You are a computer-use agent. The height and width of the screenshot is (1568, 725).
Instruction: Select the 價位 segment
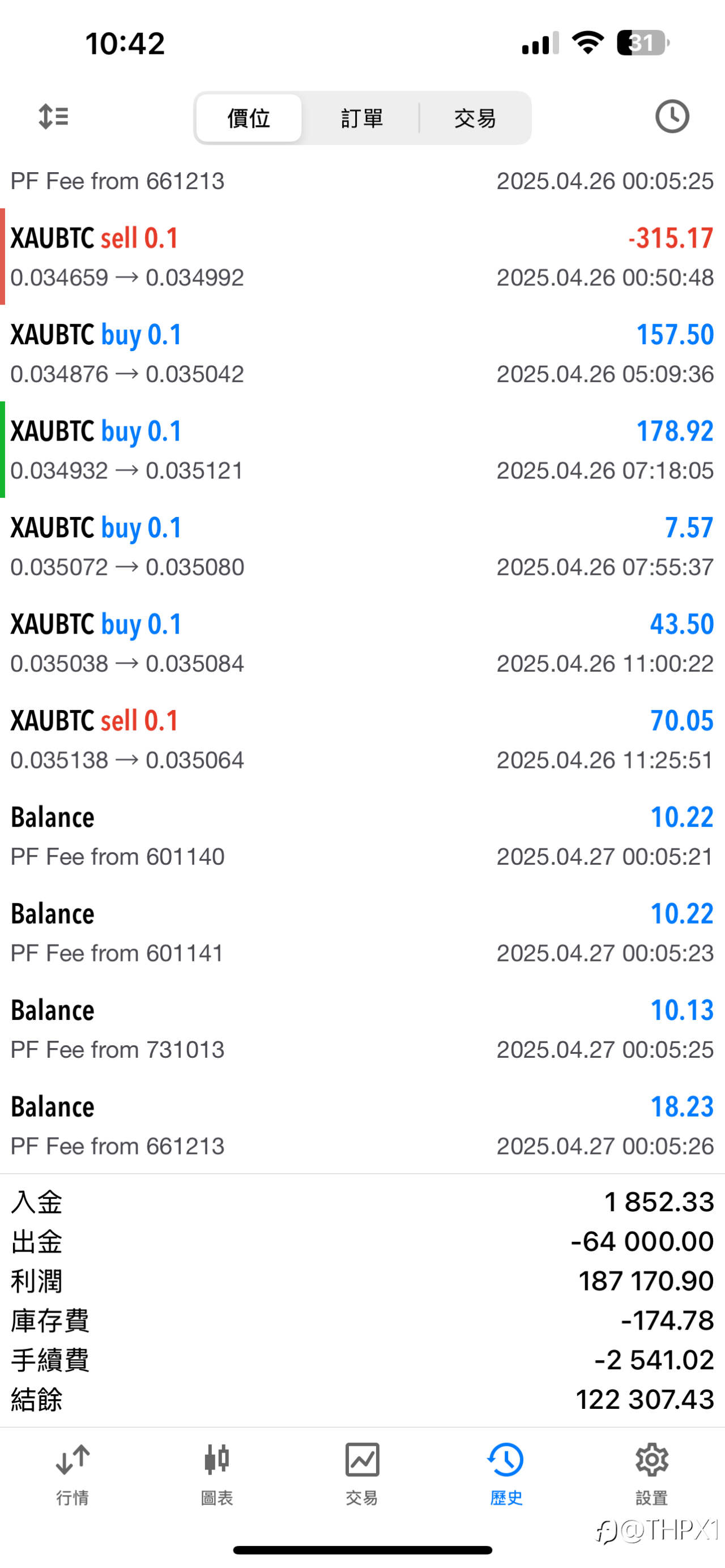[x=248, y=118]
